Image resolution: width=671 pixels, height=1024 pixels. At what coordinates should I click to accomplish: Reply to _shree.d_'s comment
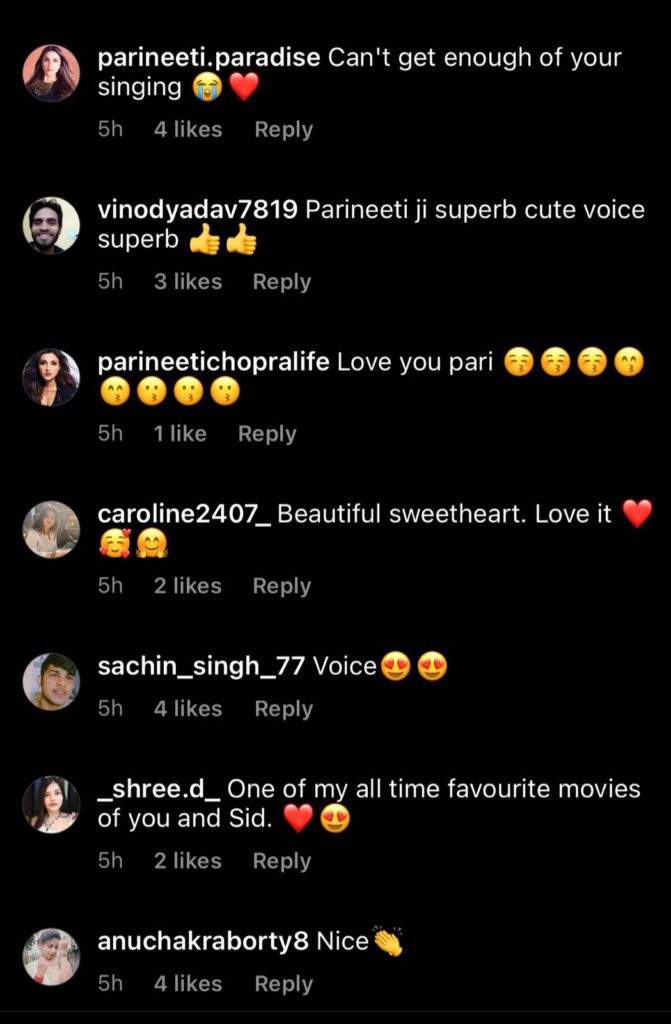[x=281, y=861]
